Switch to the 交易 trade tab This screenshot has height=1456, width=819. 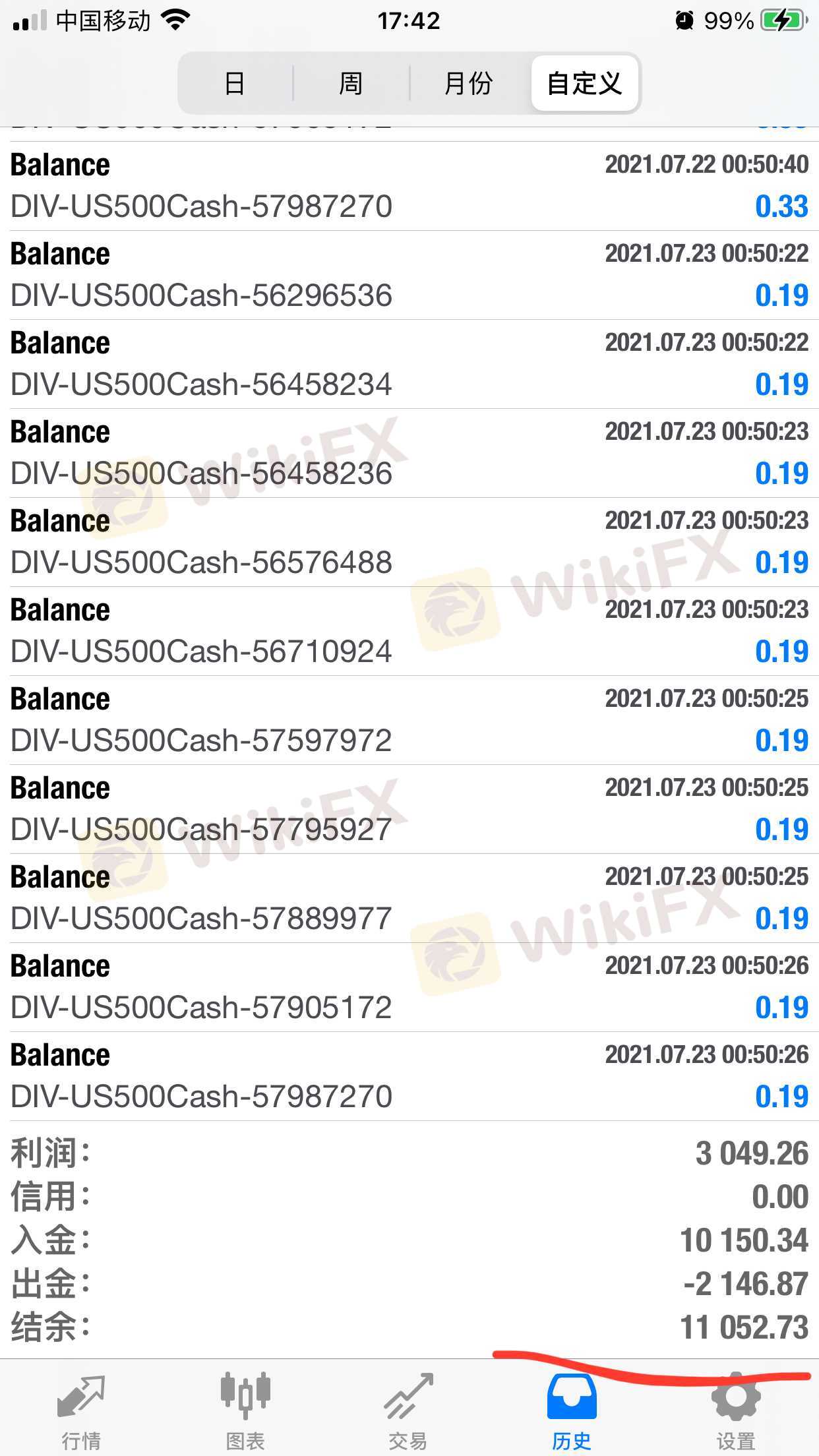408,1410
